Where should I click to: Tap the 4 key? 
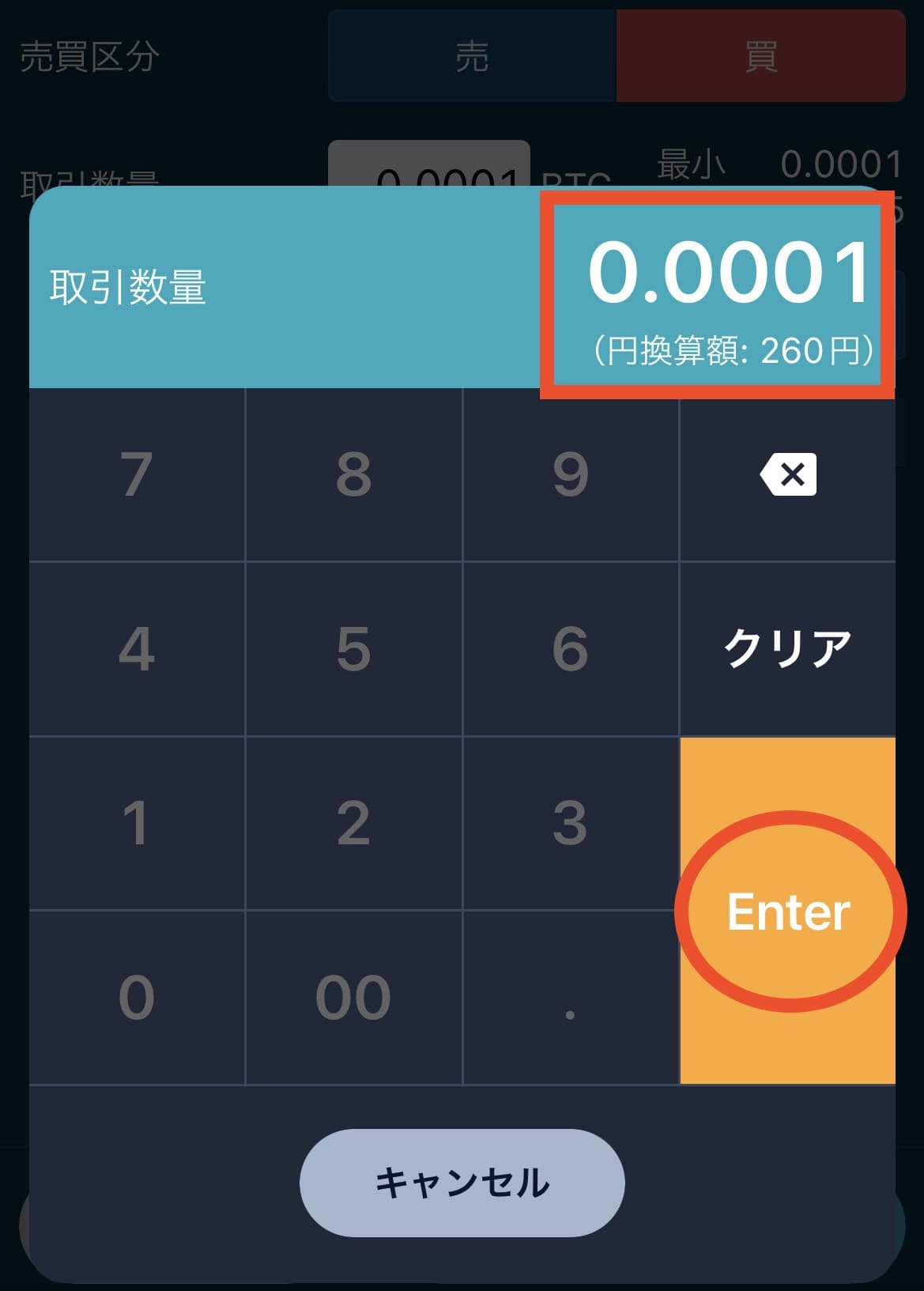pos(137,649)
